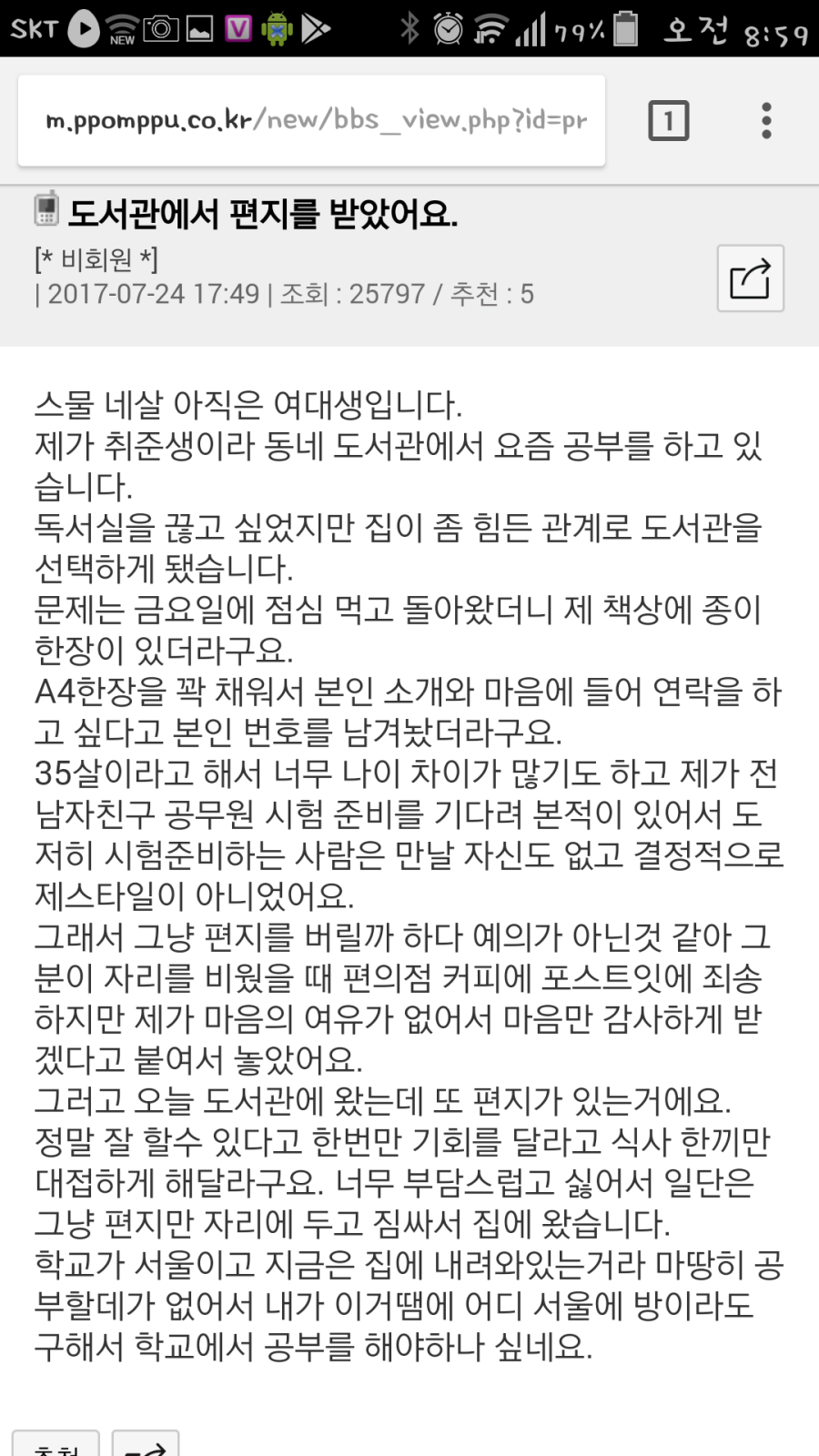
Task: Open the browser tab switcher
Action: coord(668,120)
